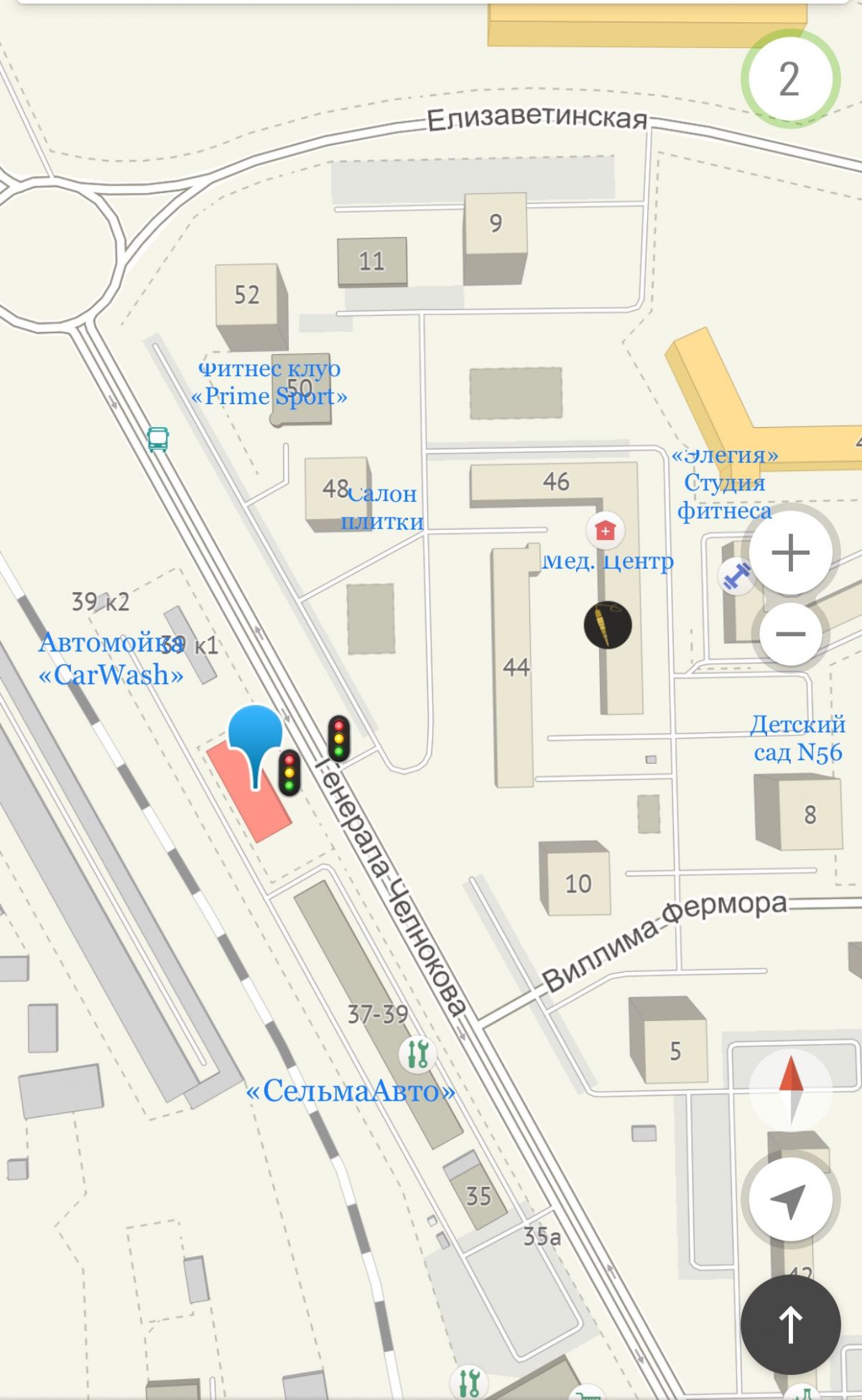Viewport: 862px width, 1400px height.
Task: Open Автомойка «CarWash» place label
Action: [112, 658]
